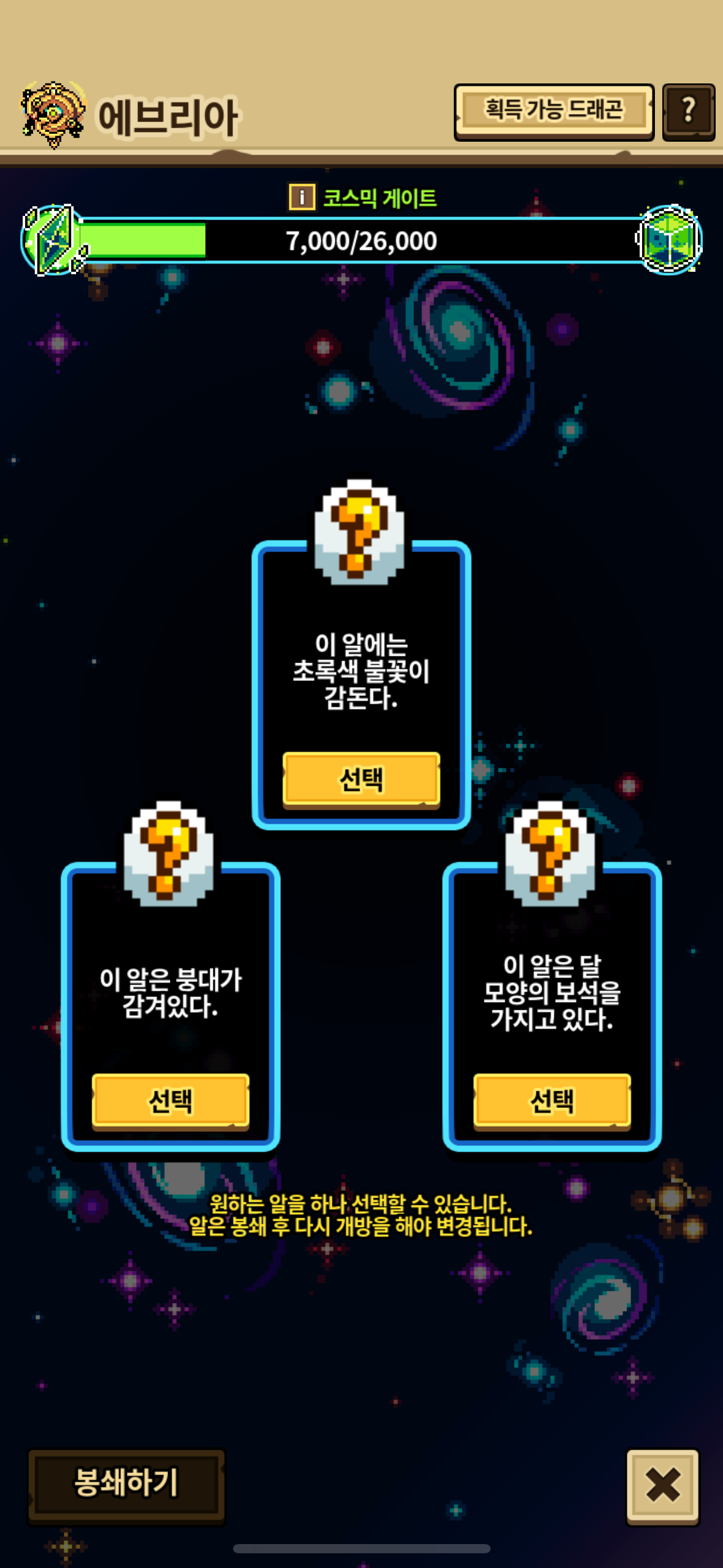Select the egg with 초록색 불꽃
Viewport: 723px width, 1568px height.
point(361,779)
